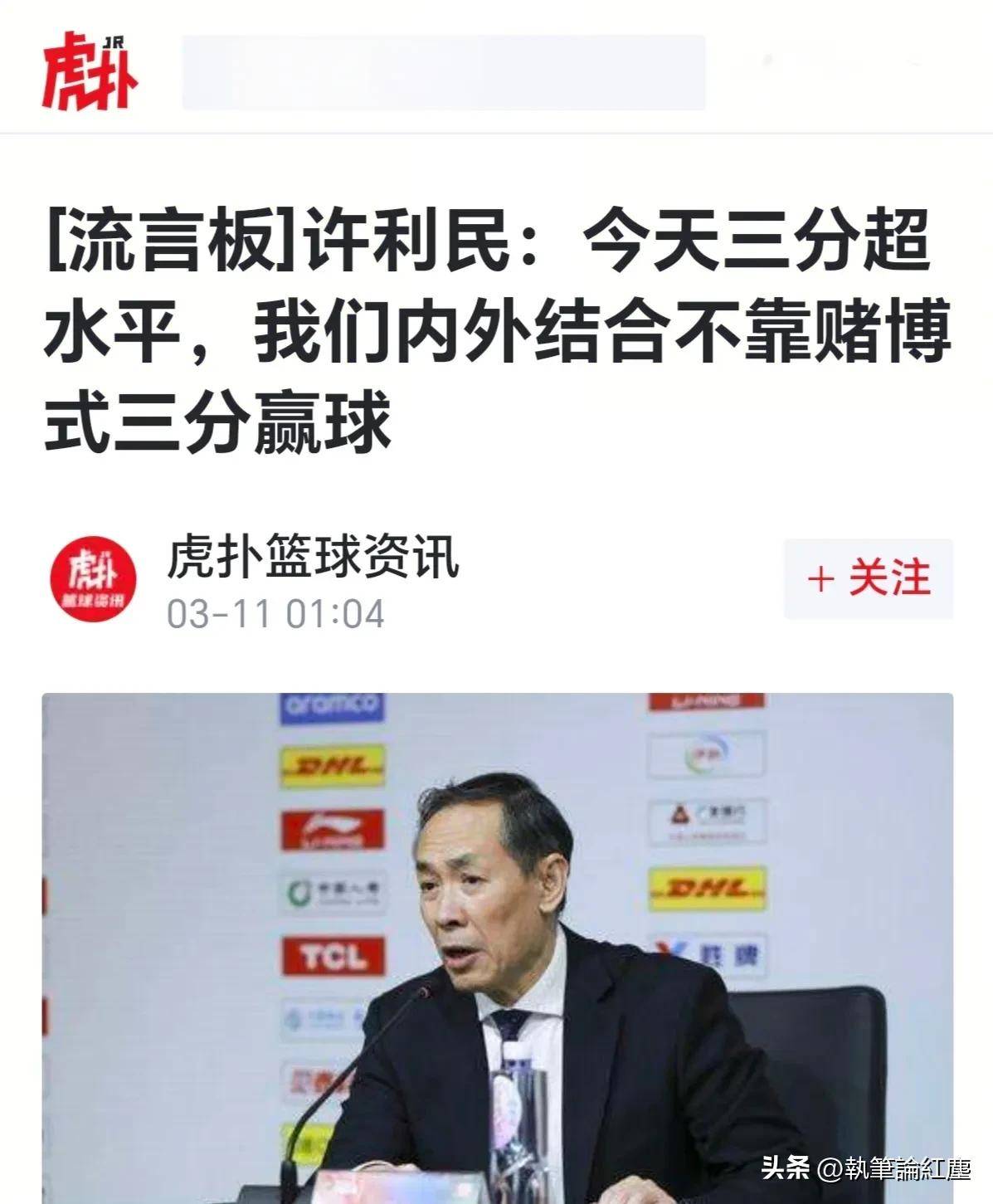Open the press conference photo in the article
Image resolution: width=993 pixels, height=1204 pixels.
(x=498, y=946)
